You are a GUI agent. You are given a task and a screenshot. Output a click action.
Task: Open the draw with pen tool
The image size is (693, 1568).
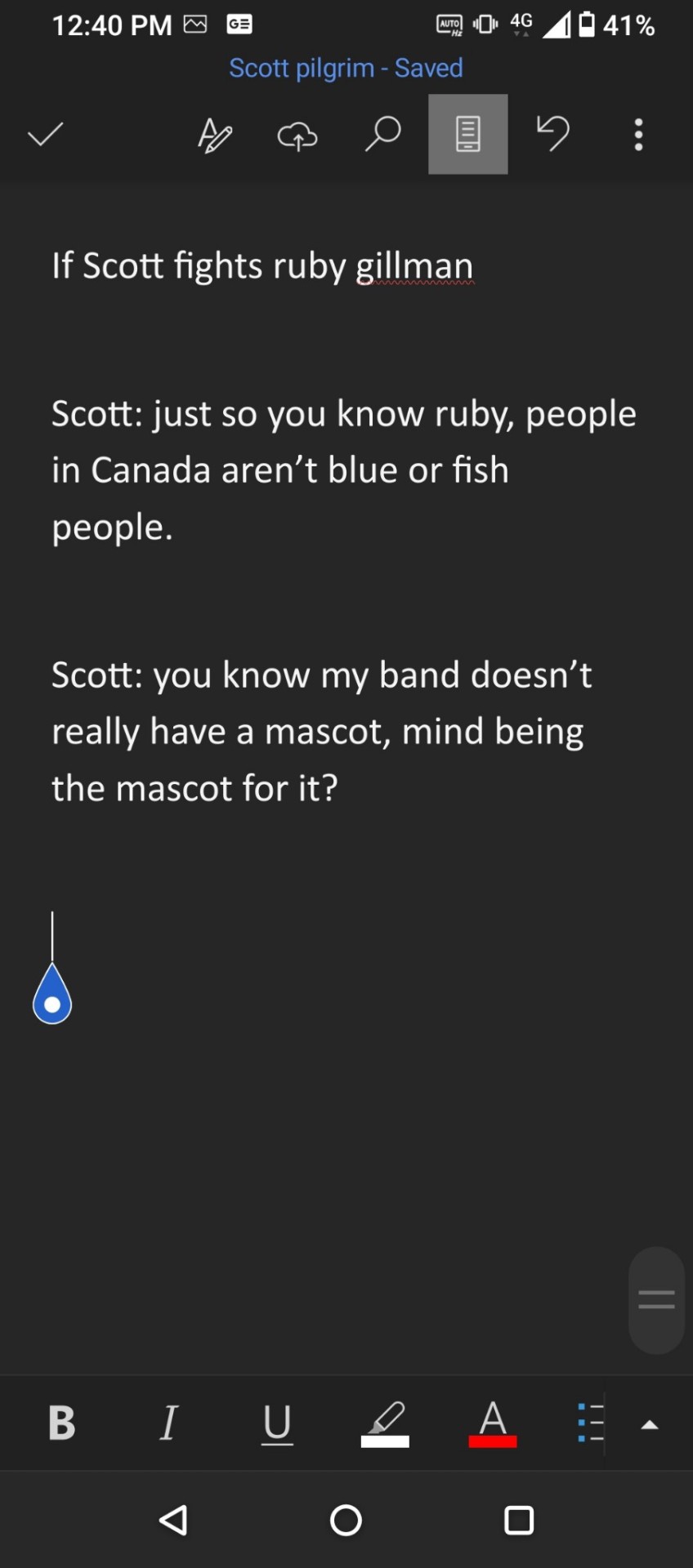pos(215,135)
